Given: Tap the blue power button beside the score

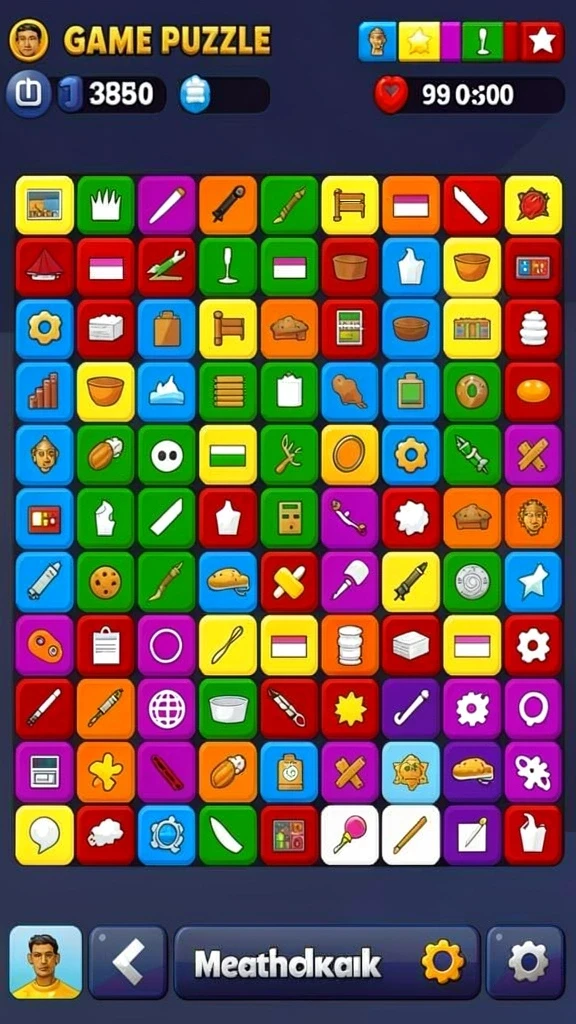Looking at the screenshot, I should point(29,95).
